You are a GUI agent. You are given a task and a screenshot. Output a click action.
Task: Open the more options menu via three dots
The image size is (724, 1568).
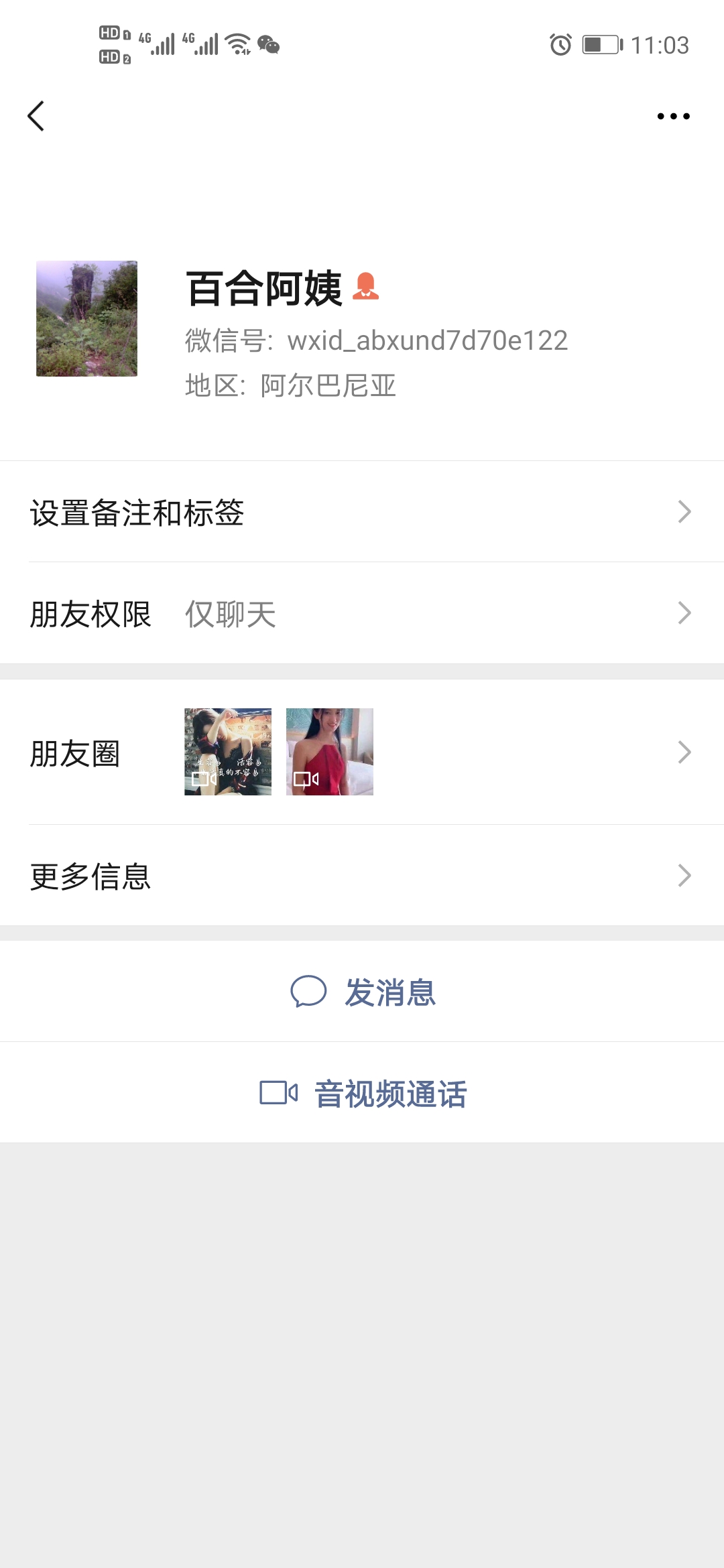coord(672,115)
